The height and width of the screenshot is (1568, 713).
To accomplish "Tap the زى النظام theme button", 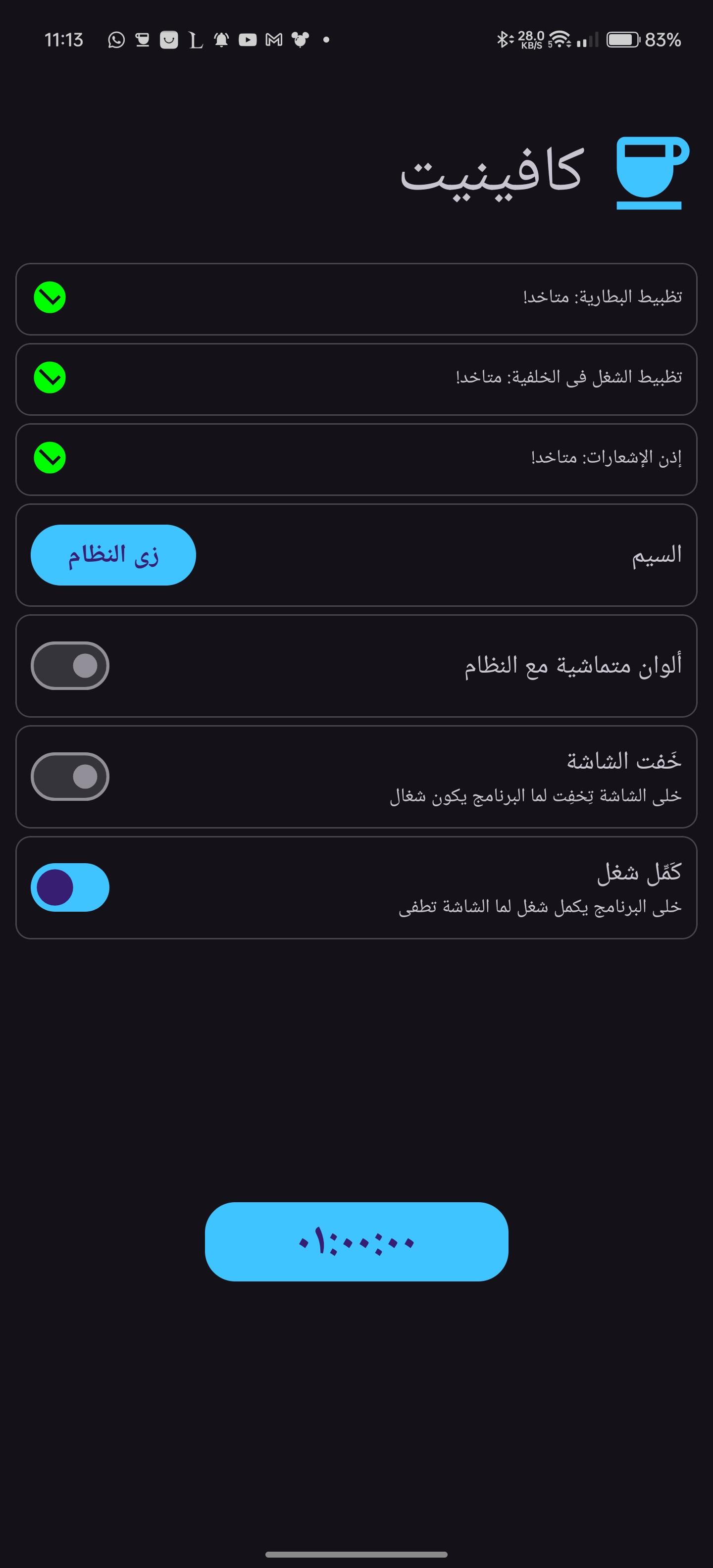I will pos(113,555).
